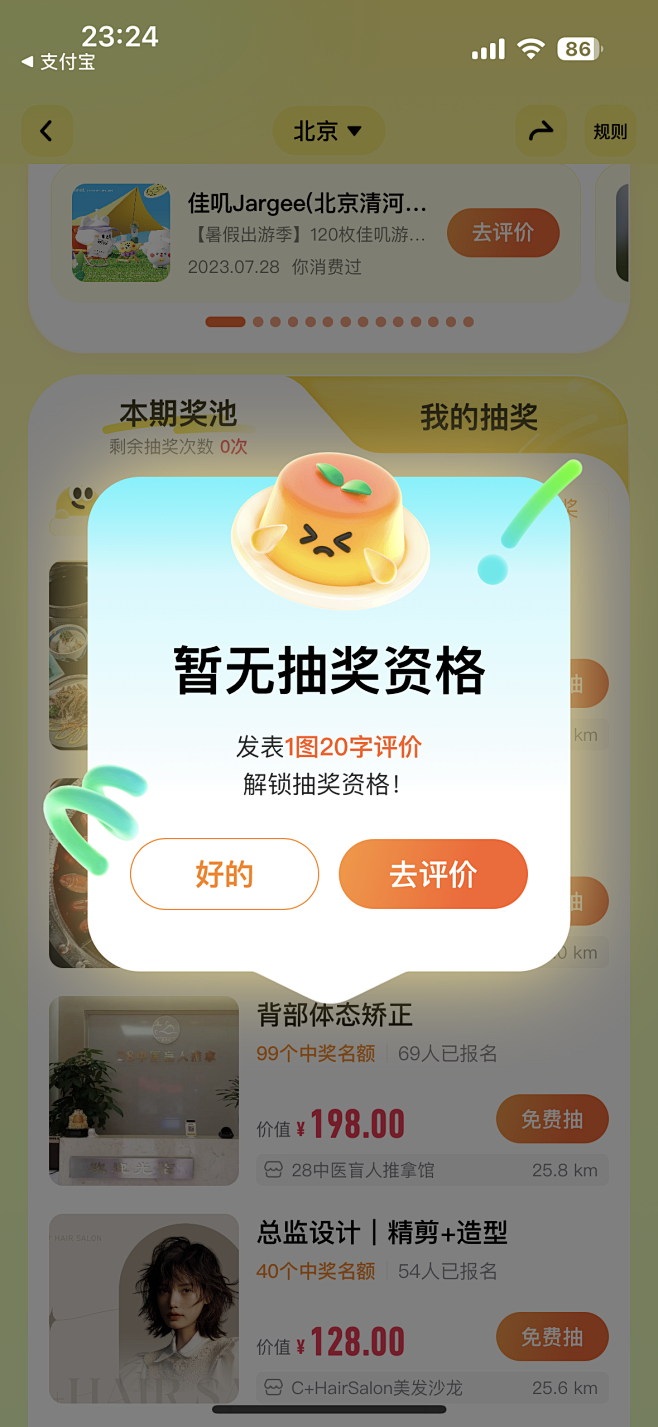Share via the arrow icon

pyautogui.click(x=541, y=131)
